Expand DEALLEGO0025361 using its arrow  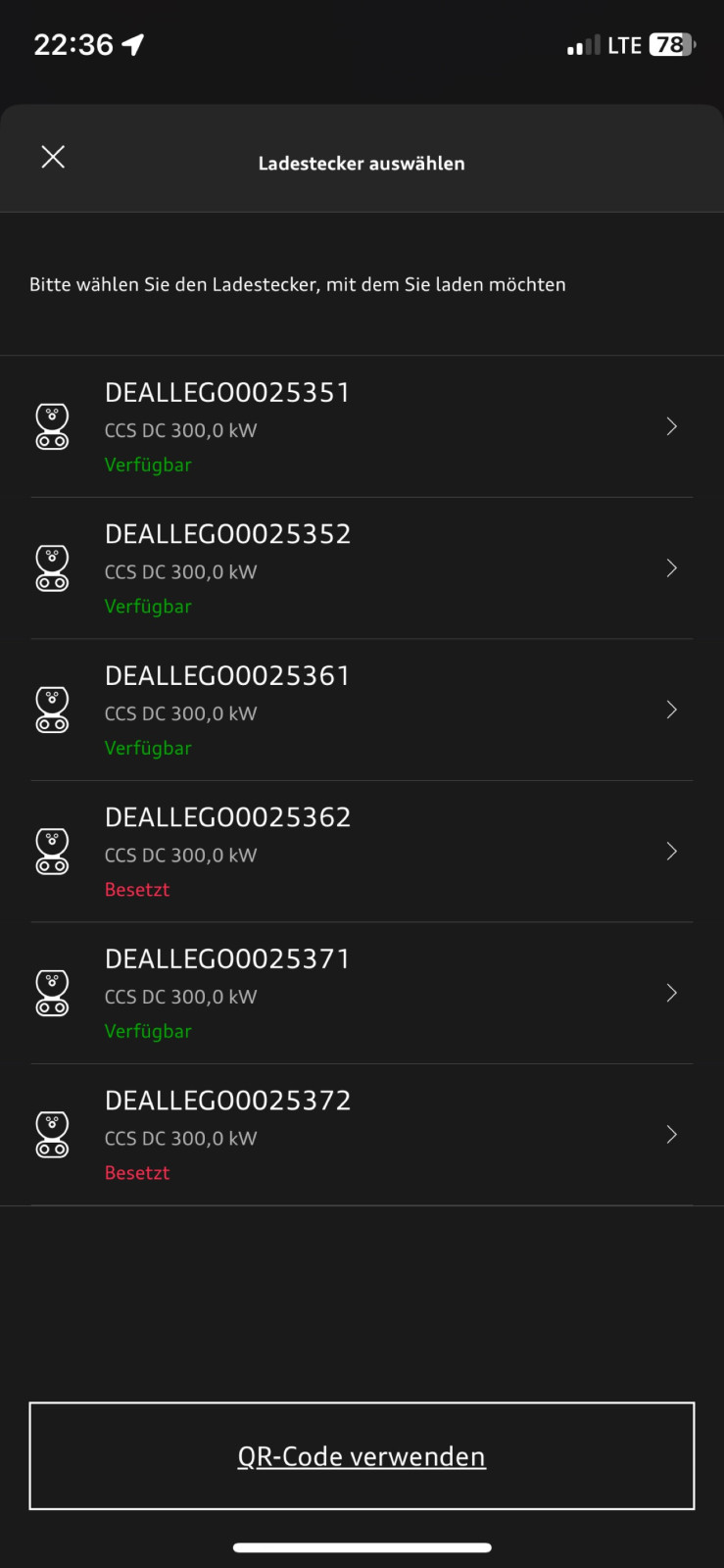(671, 709)
